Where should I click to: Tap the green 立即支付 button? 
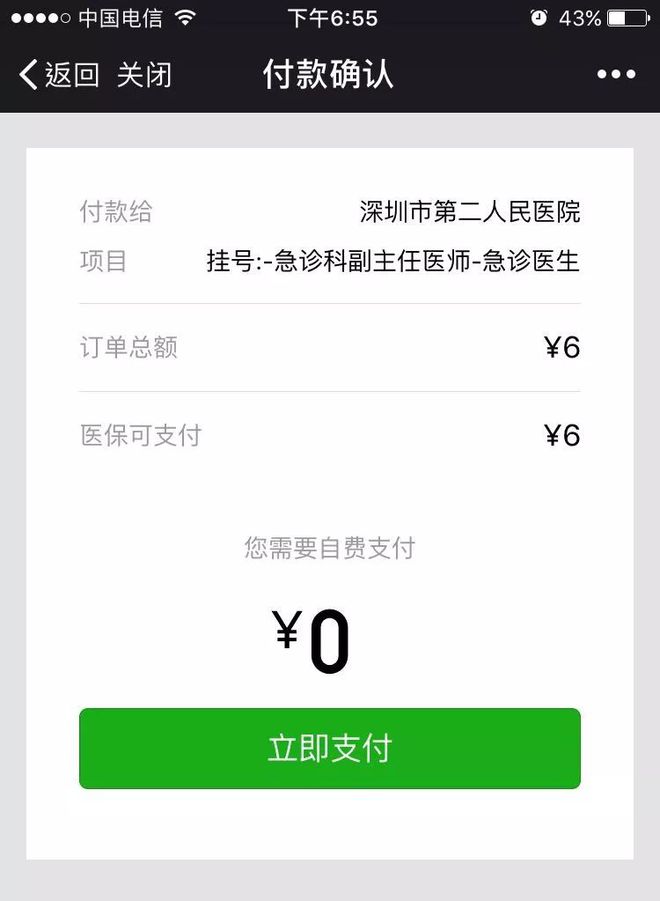click(330, 749)
